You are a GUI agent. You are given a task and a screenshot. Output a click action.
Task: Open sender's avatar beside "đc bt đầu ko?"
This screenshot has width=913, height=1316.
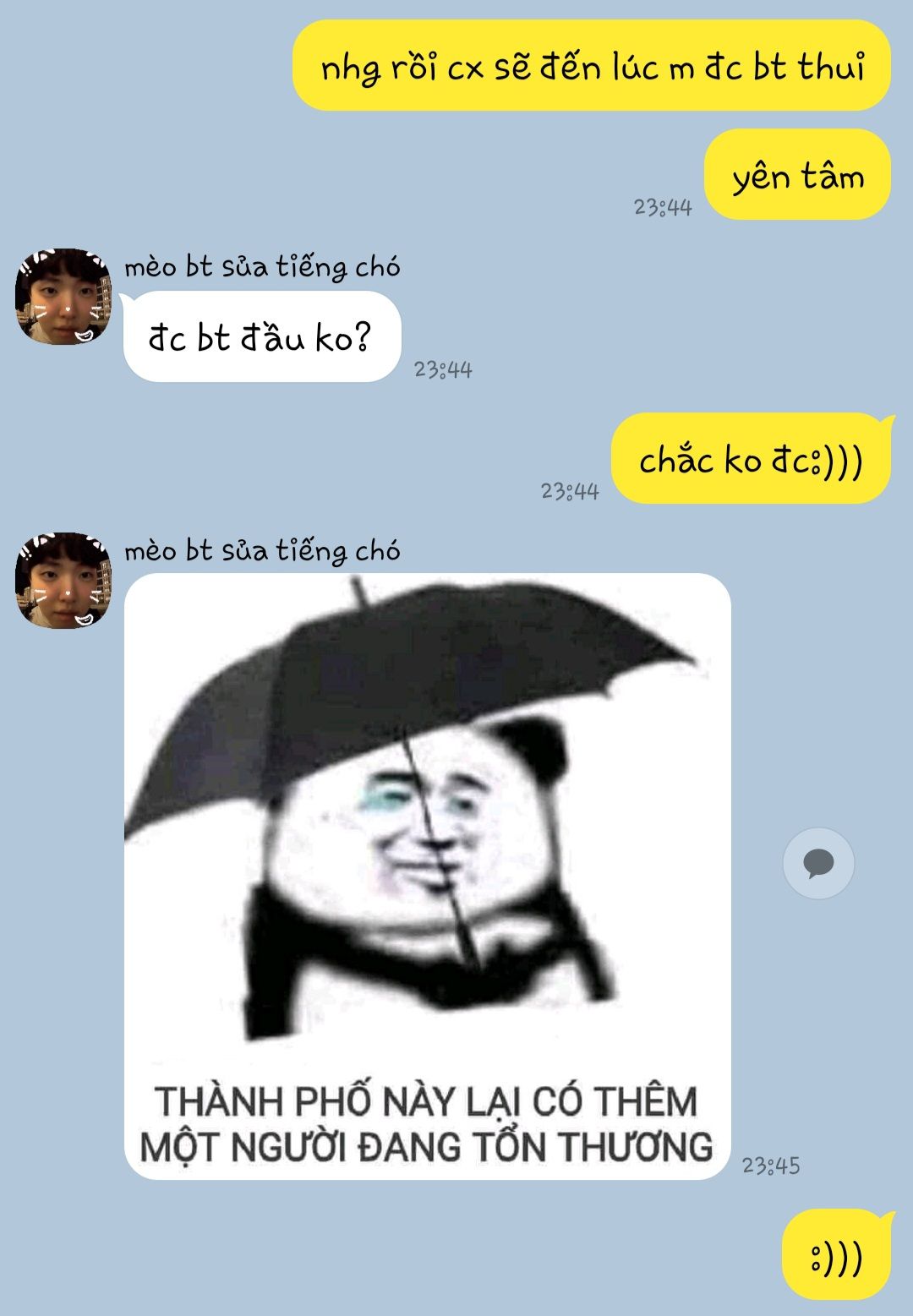[x=63, y=297]
